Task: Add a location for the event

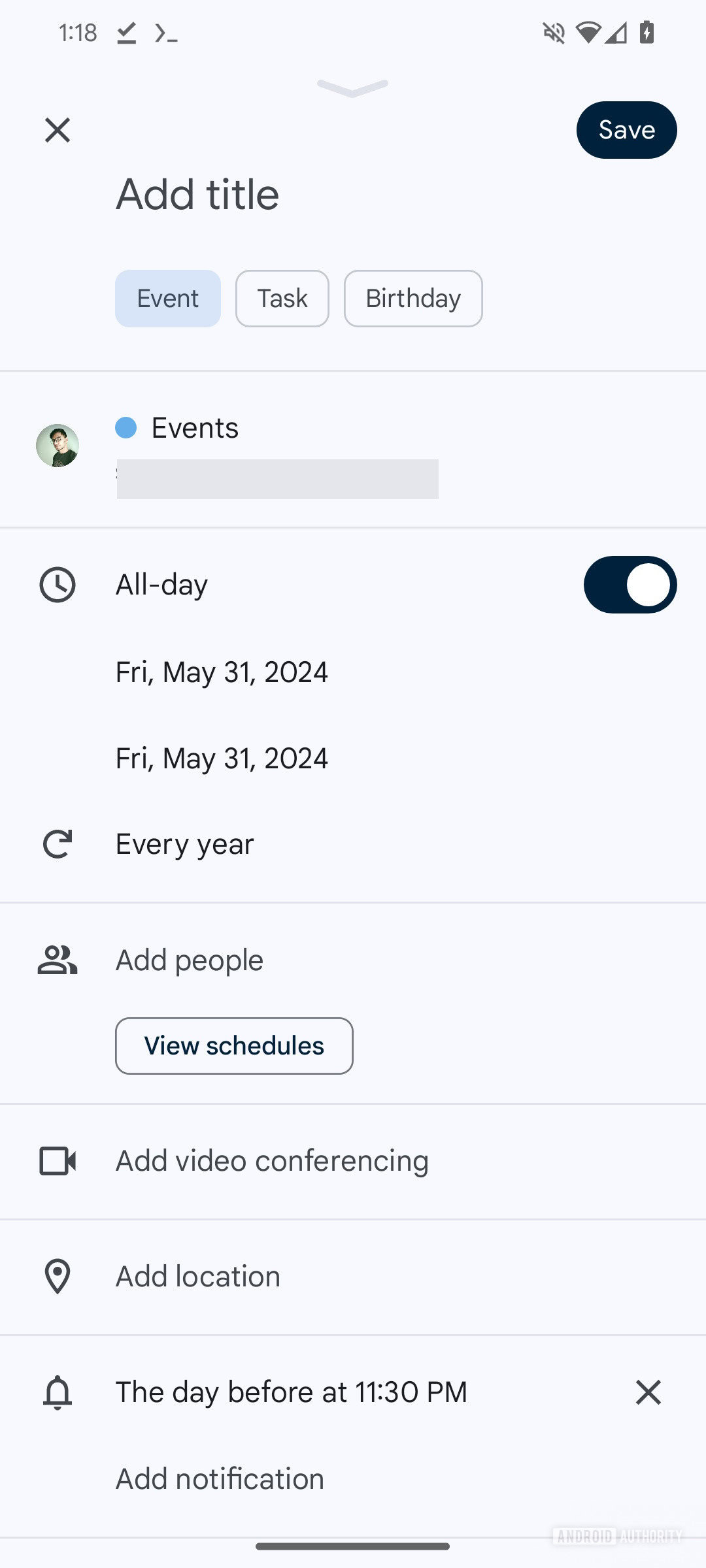Action: click(x=198, y=1276)
